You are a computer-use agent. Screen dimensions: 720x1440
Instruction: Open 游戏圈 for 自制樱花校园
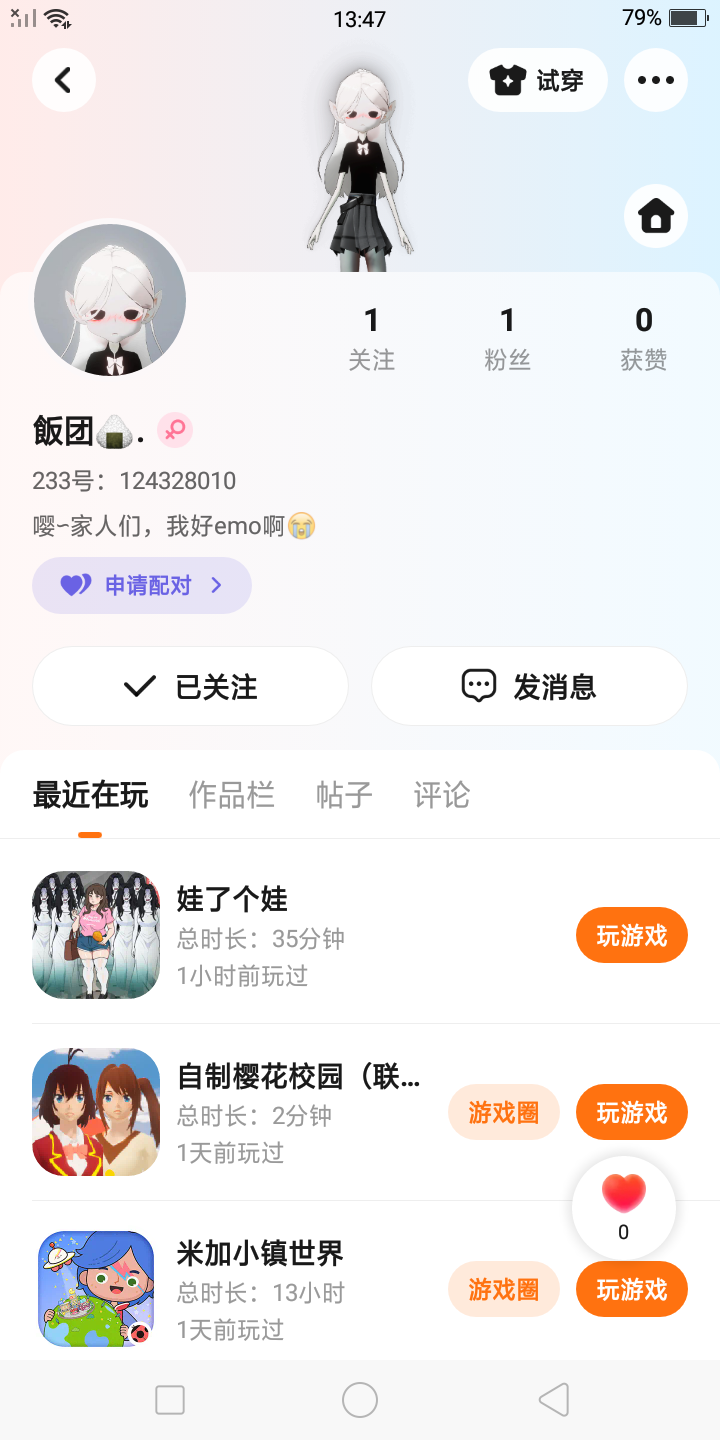coord(503,1112)
